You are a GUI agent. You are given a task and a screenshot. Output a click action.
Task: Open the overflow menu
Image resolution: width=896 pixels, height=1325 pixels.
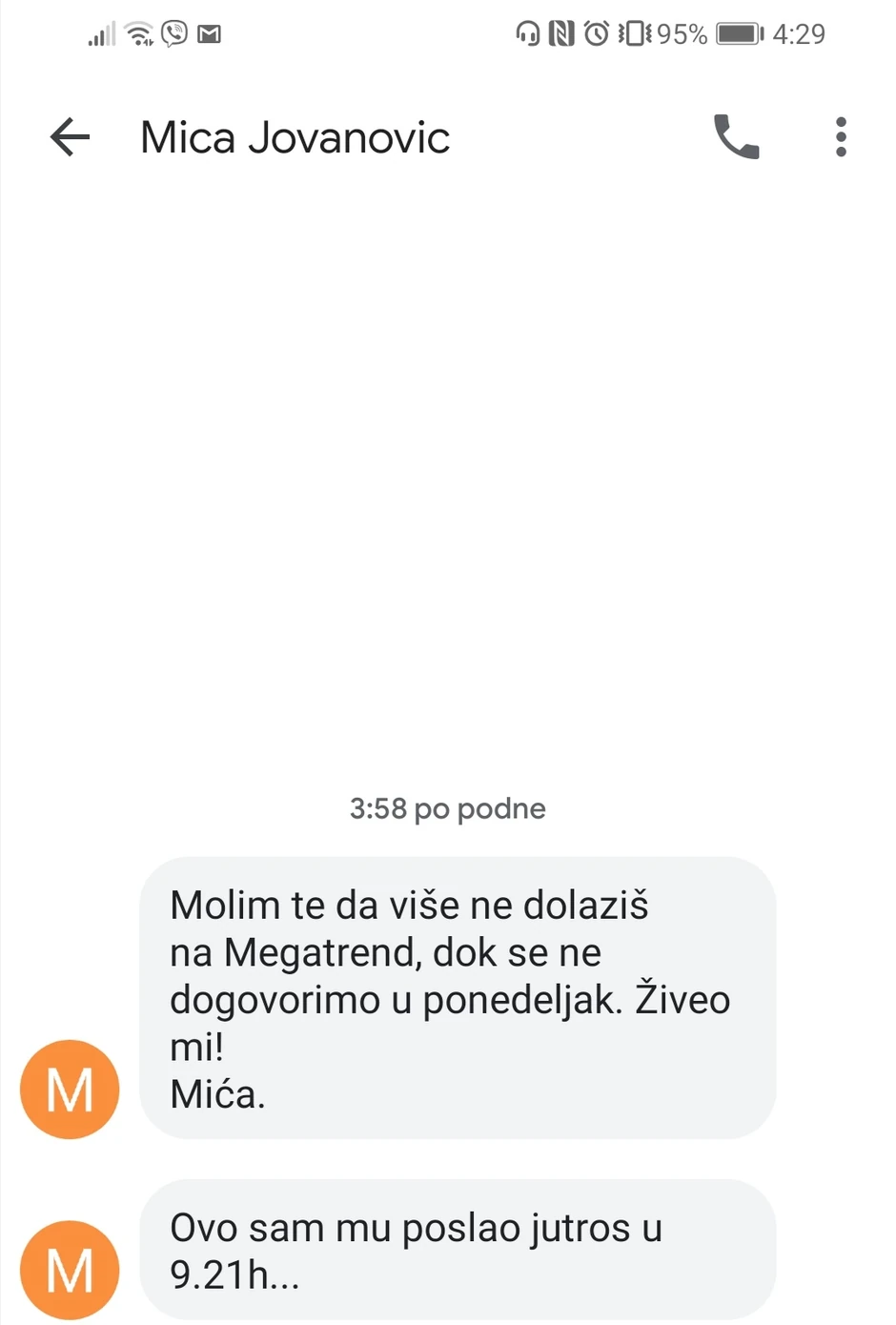tap(840, 137)
